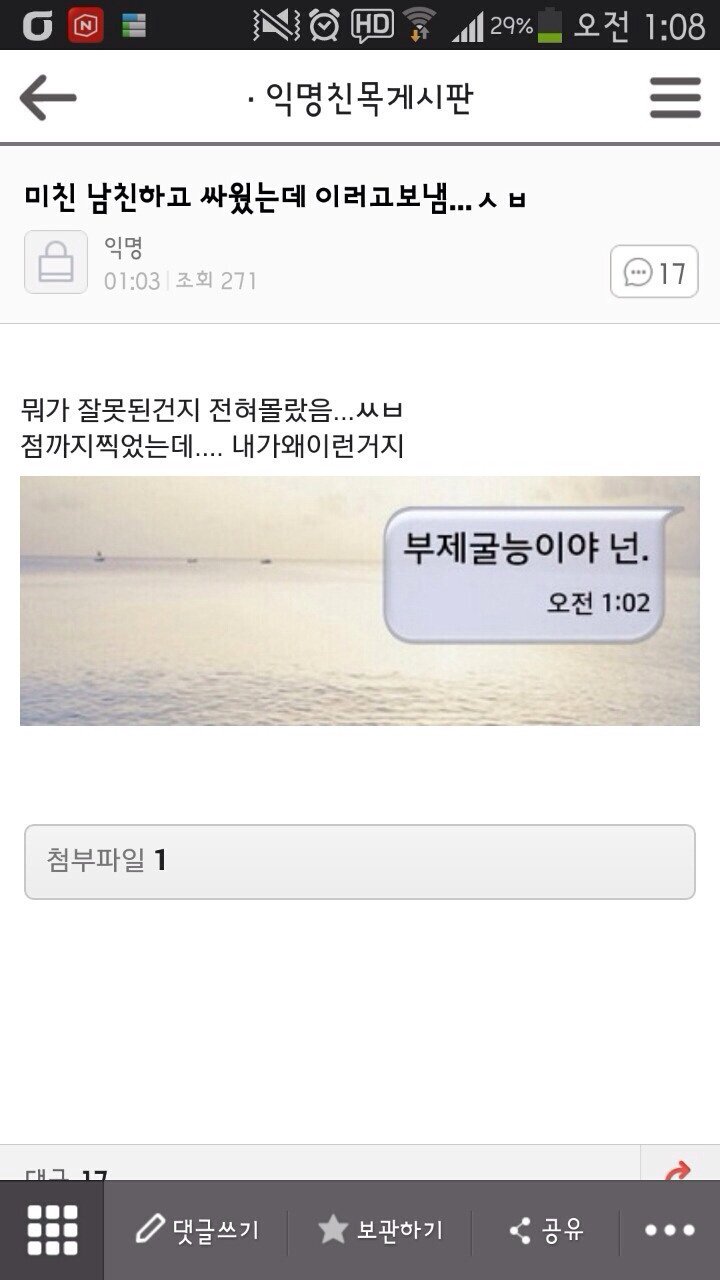Screen dimensions: 720x1280
Task: Go back with the arrow icon
Action: point(48,98)
